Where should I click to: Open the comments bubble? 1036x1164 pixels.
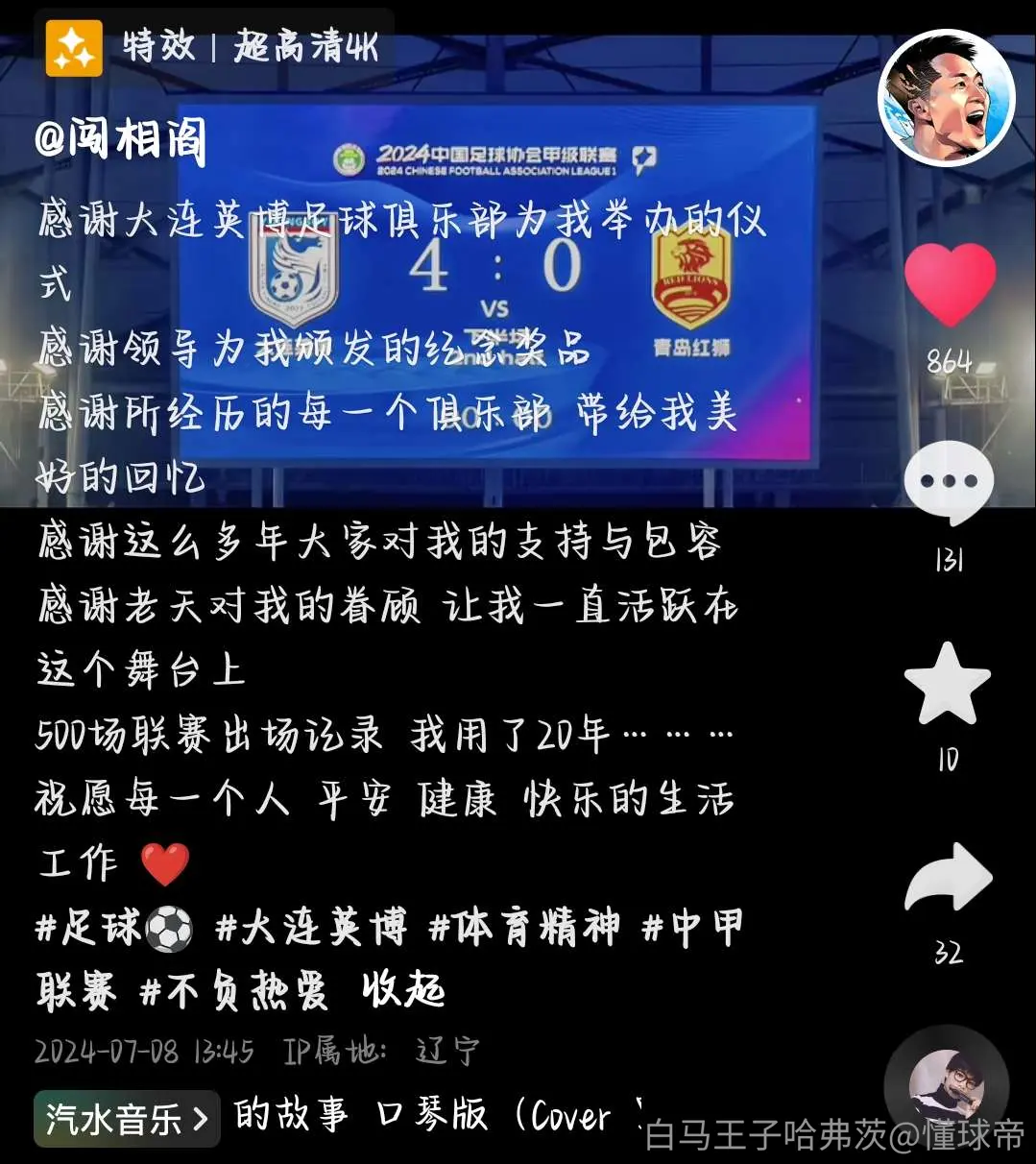(949, 483)
